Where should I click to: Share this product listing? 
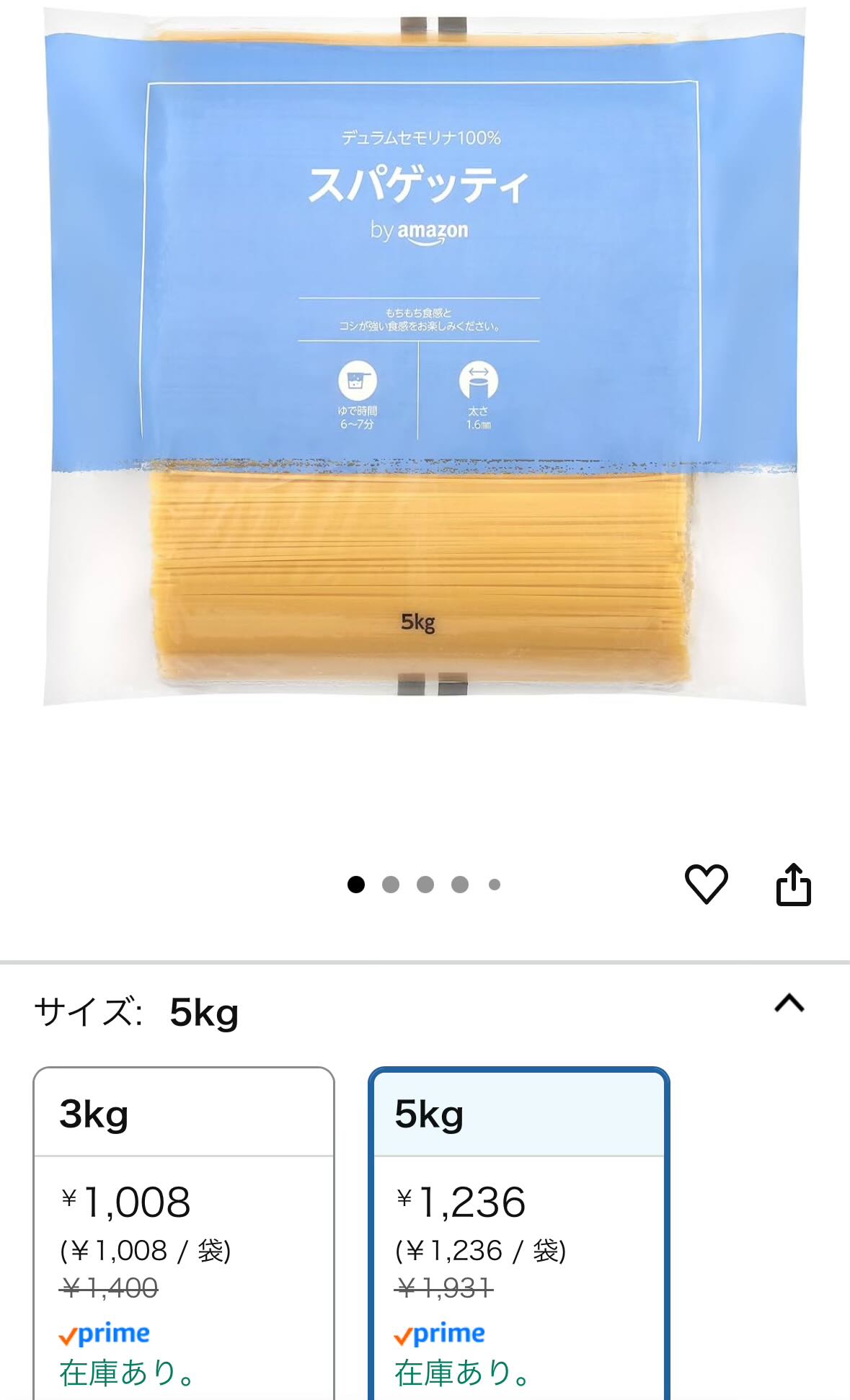[793, 884]
